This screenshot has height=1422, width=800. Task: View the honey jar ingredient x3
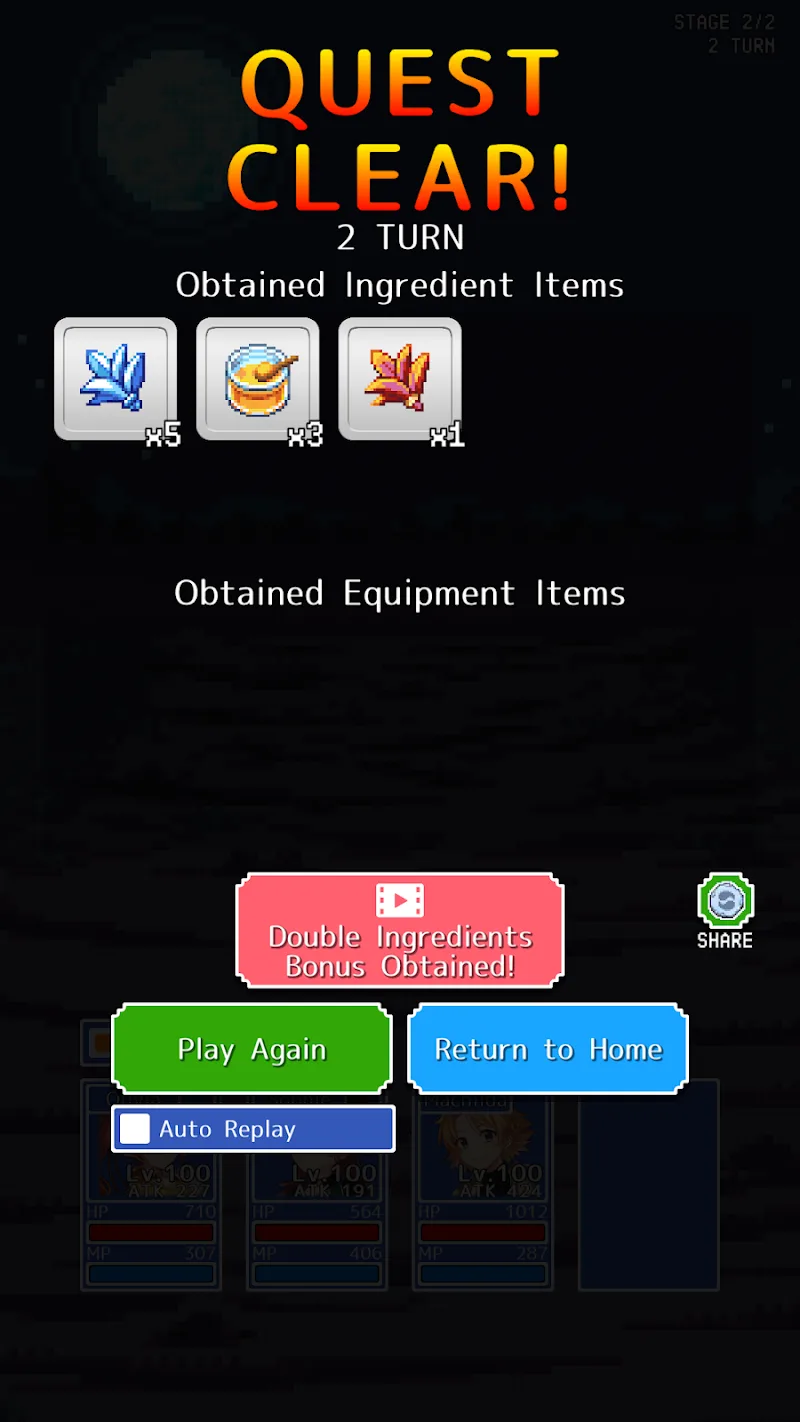tap(258, 379)
